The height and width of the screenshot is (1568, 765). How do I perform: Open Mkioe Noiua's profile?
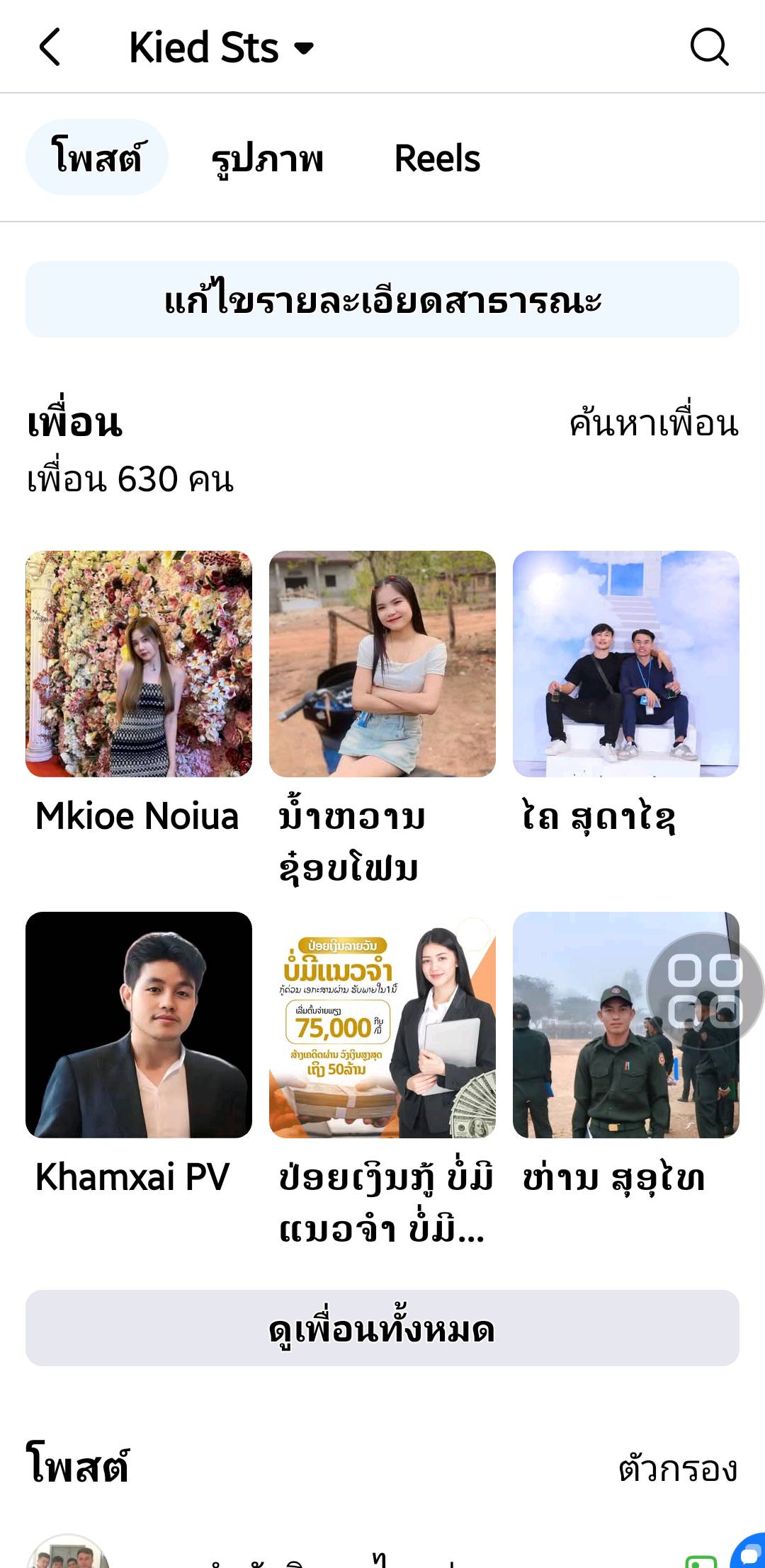[139, 664]
